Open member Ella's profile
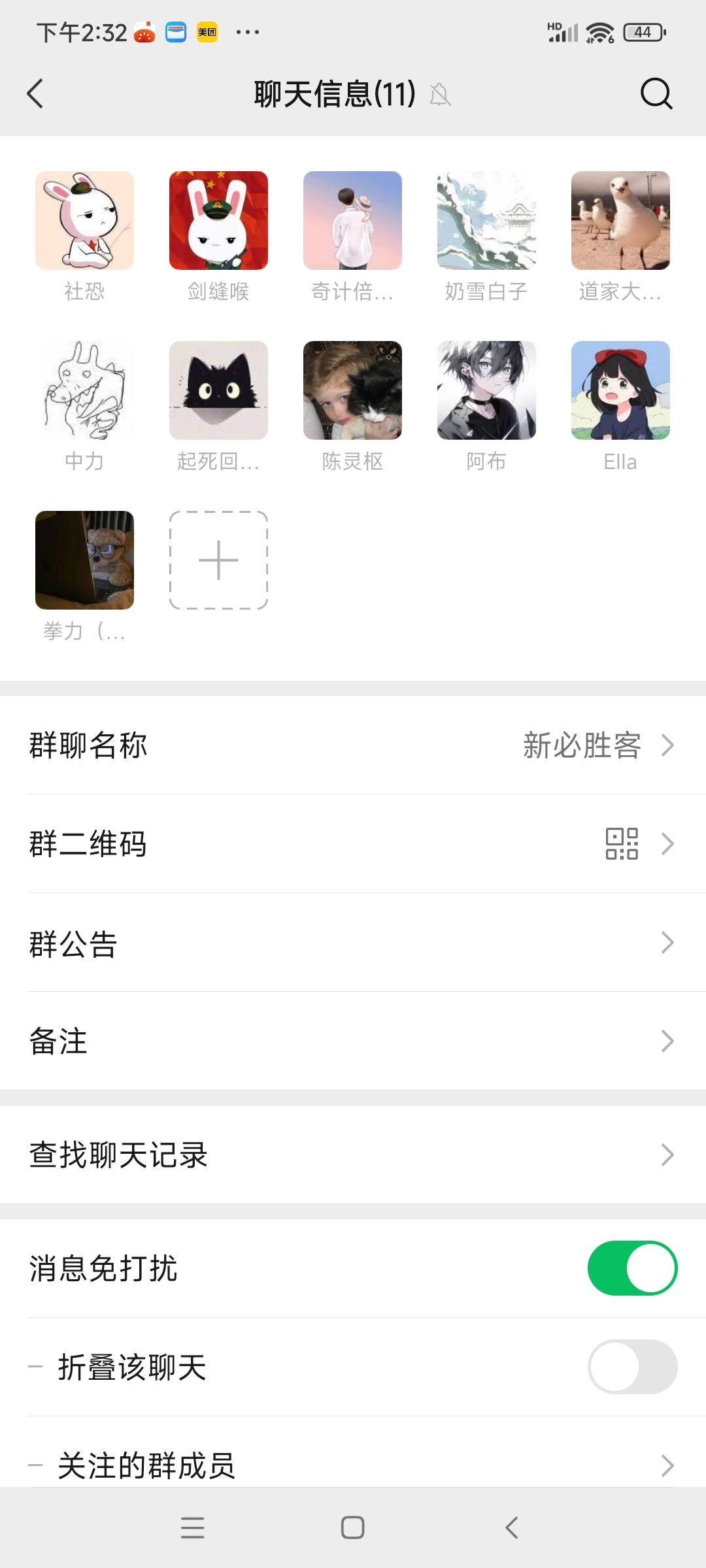706x1568 pixels. click(620, 391)
